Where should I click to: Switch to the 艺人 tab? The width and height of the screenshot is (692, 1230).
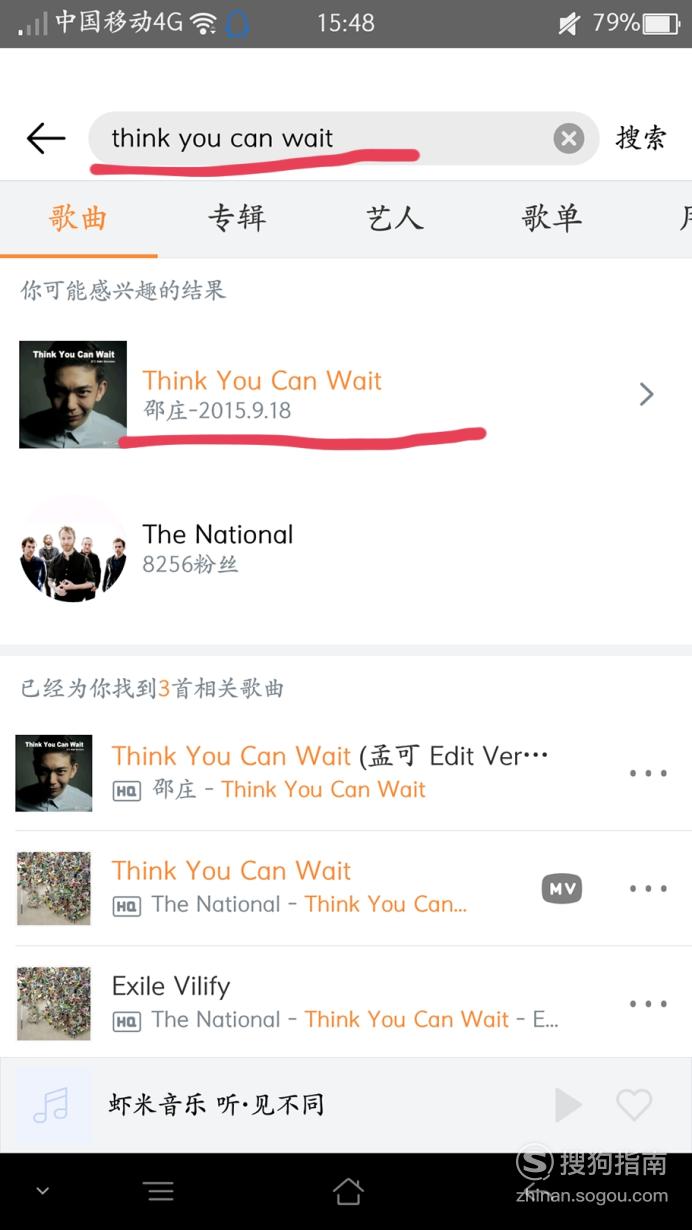394,218
